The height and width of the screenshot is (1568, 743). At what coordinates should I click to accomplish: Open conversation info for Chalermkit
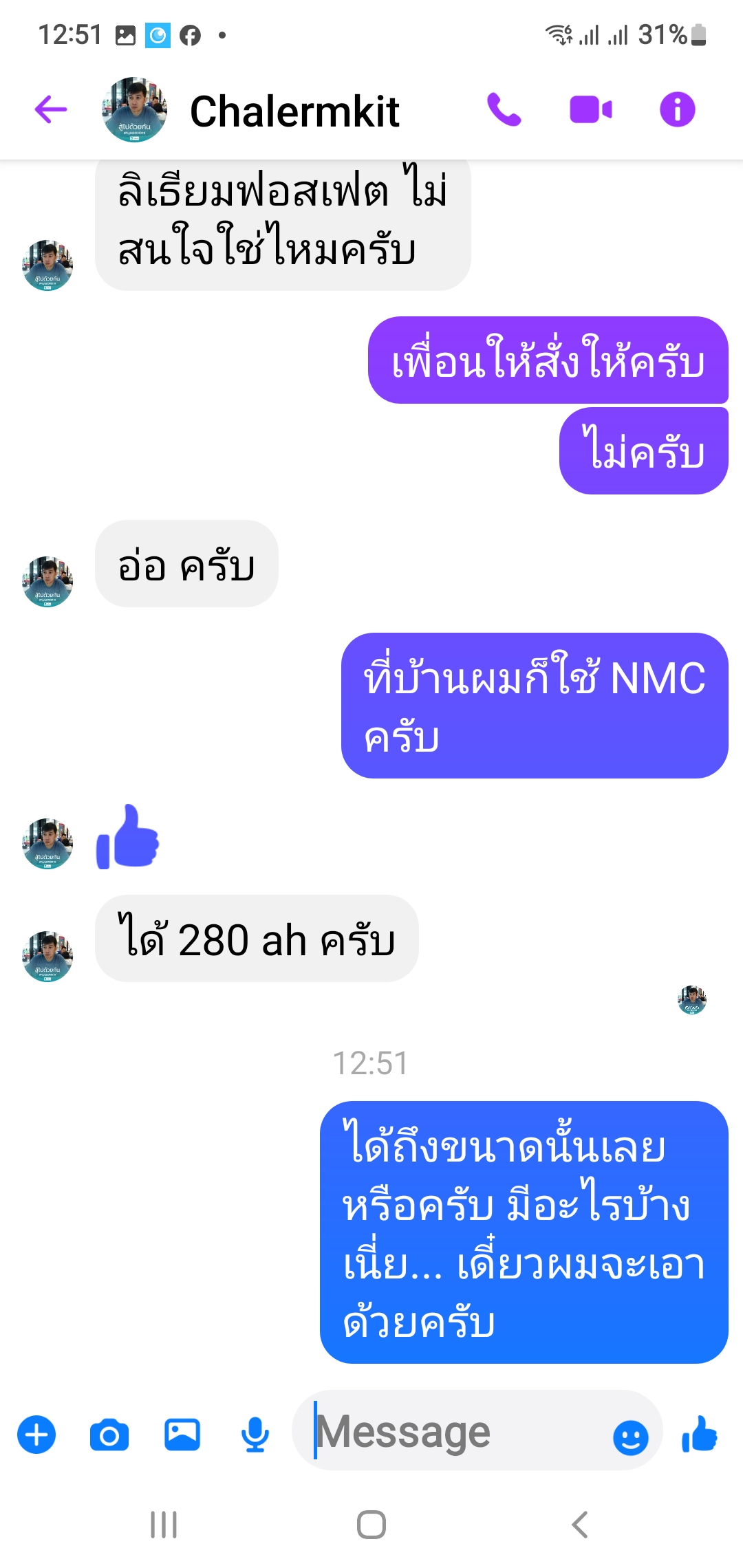pyautogui.click(x=677, y=109)
